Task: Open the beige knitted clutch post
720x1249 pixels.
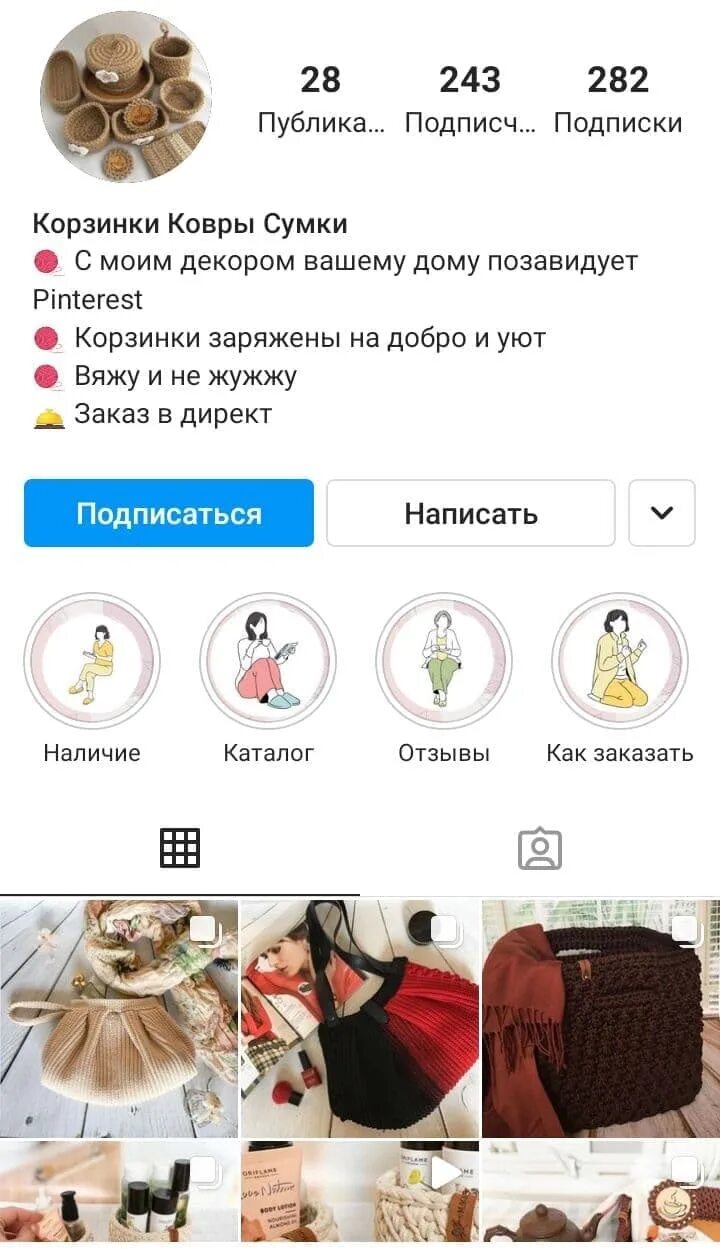Action: pos(119,1018)
